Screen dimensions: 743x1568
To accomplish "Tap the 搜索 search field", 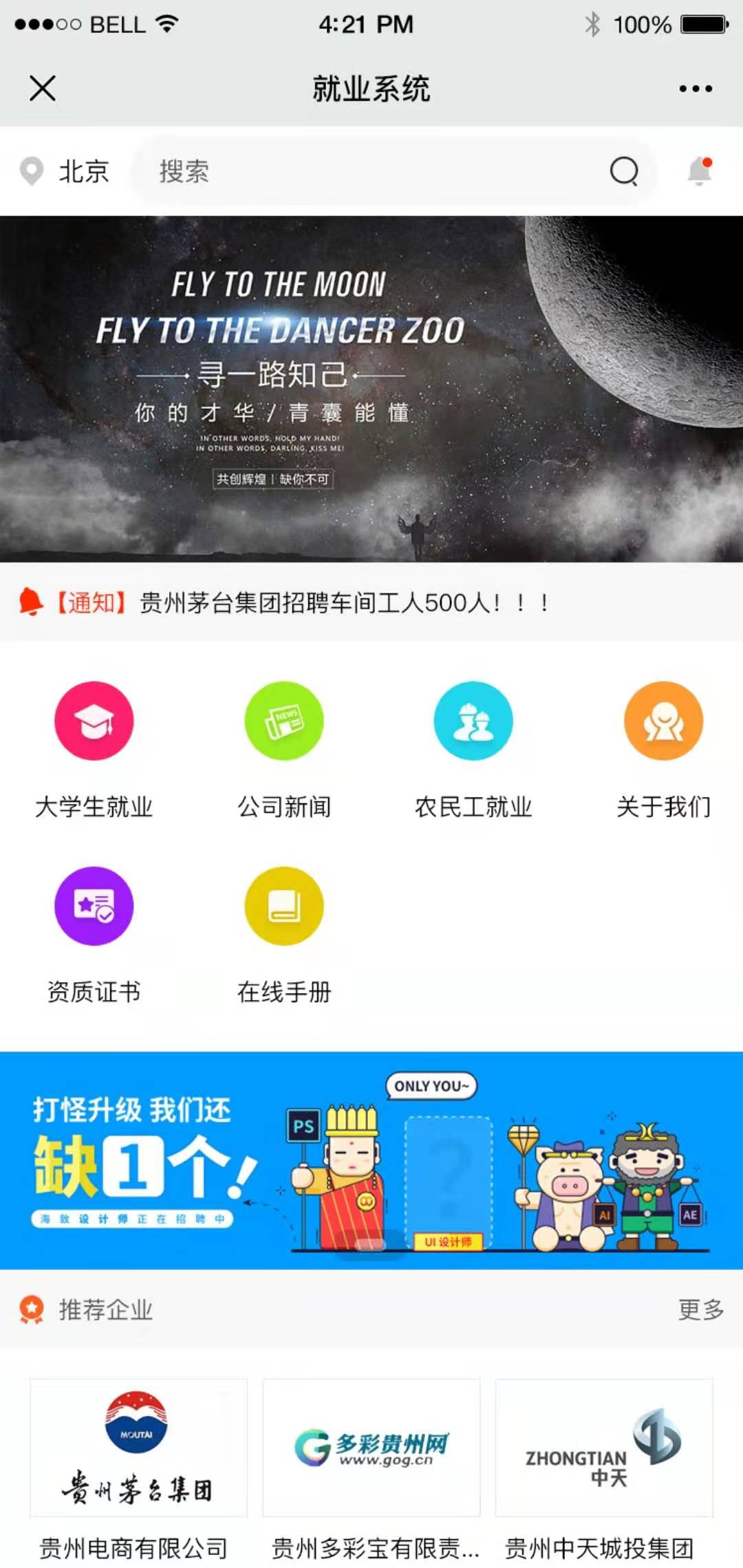I will coord(371,171).
